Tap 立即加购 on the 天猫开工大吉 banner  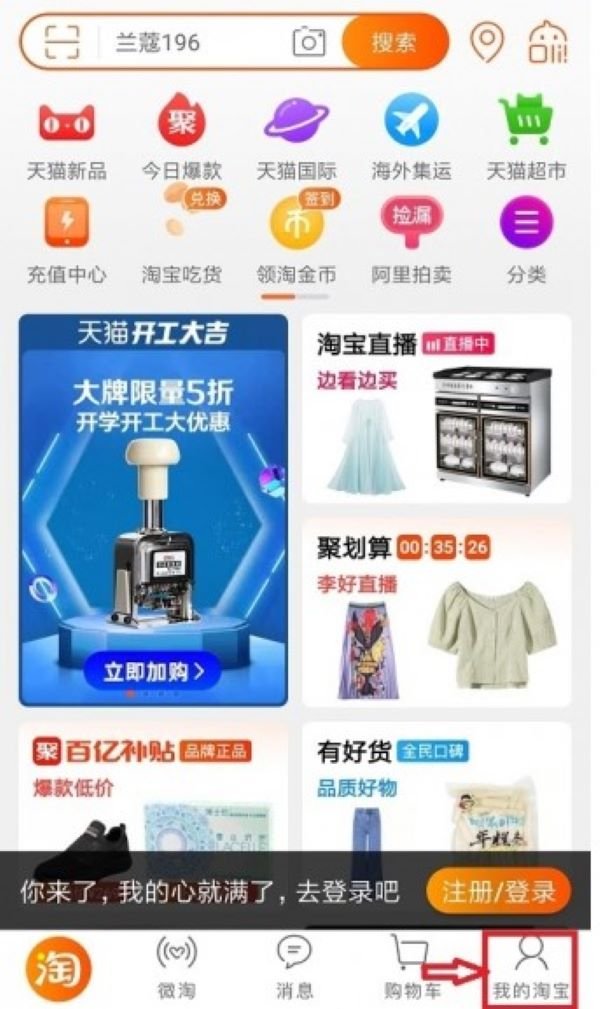152,670
